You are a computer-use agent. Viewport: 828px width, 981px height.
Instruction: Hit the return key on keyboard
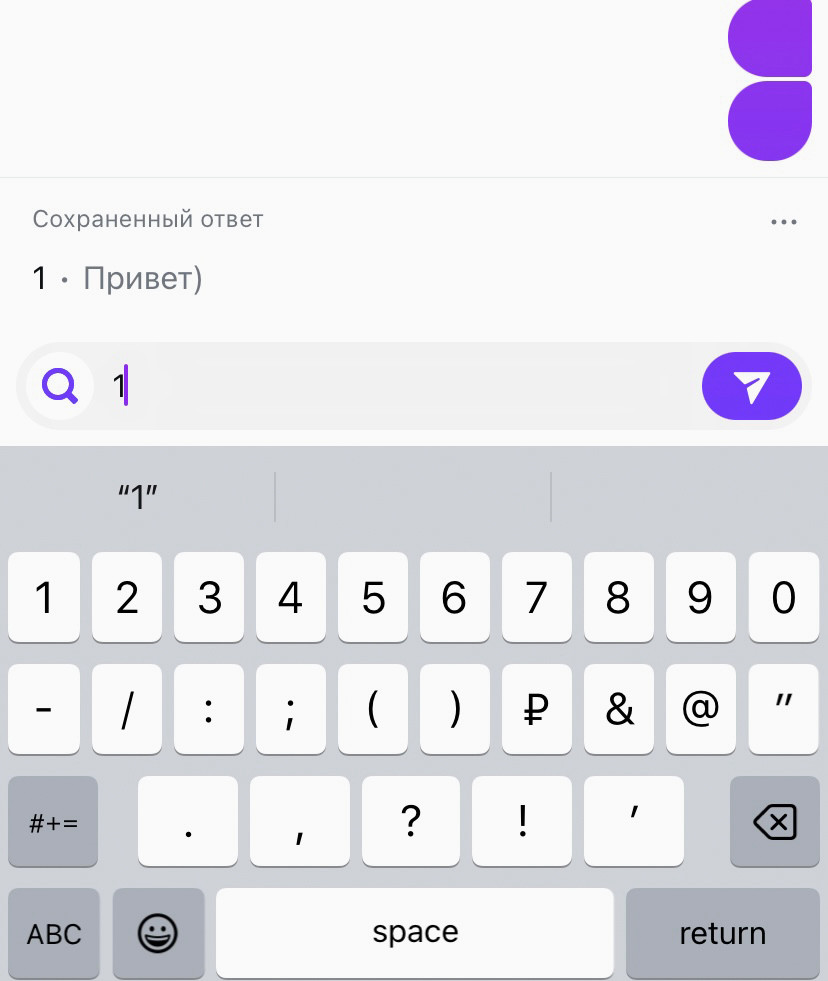click(x=722, y=933)
